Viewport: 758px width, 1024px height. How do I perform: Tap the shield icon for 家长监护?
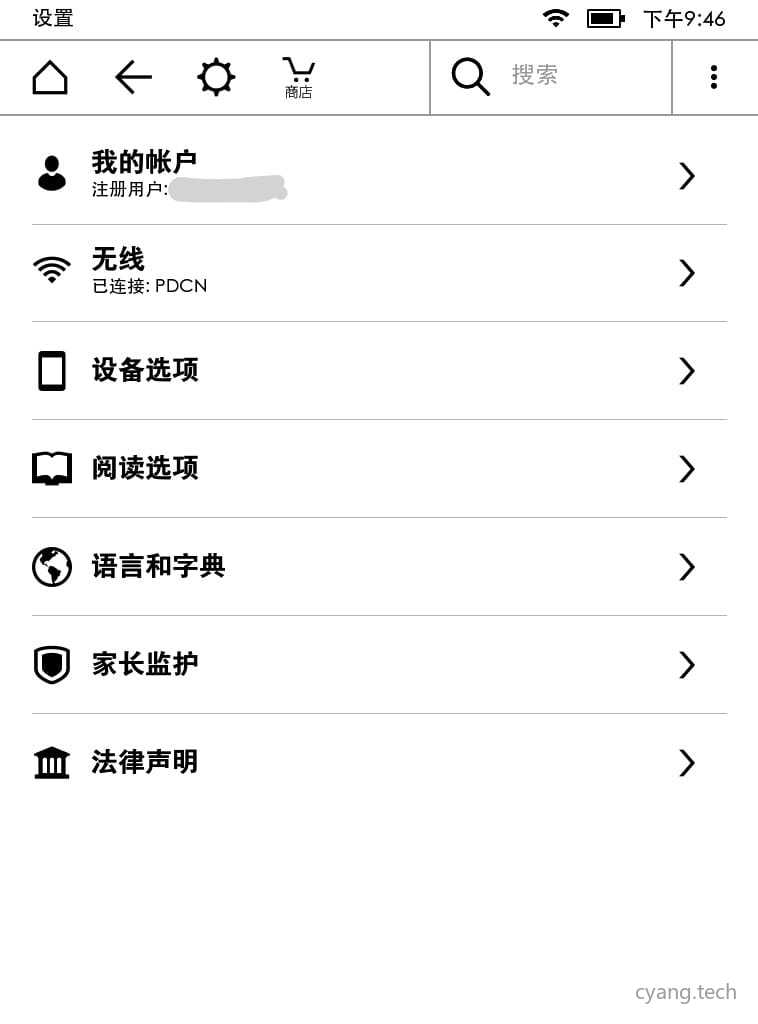pos(51,664)
